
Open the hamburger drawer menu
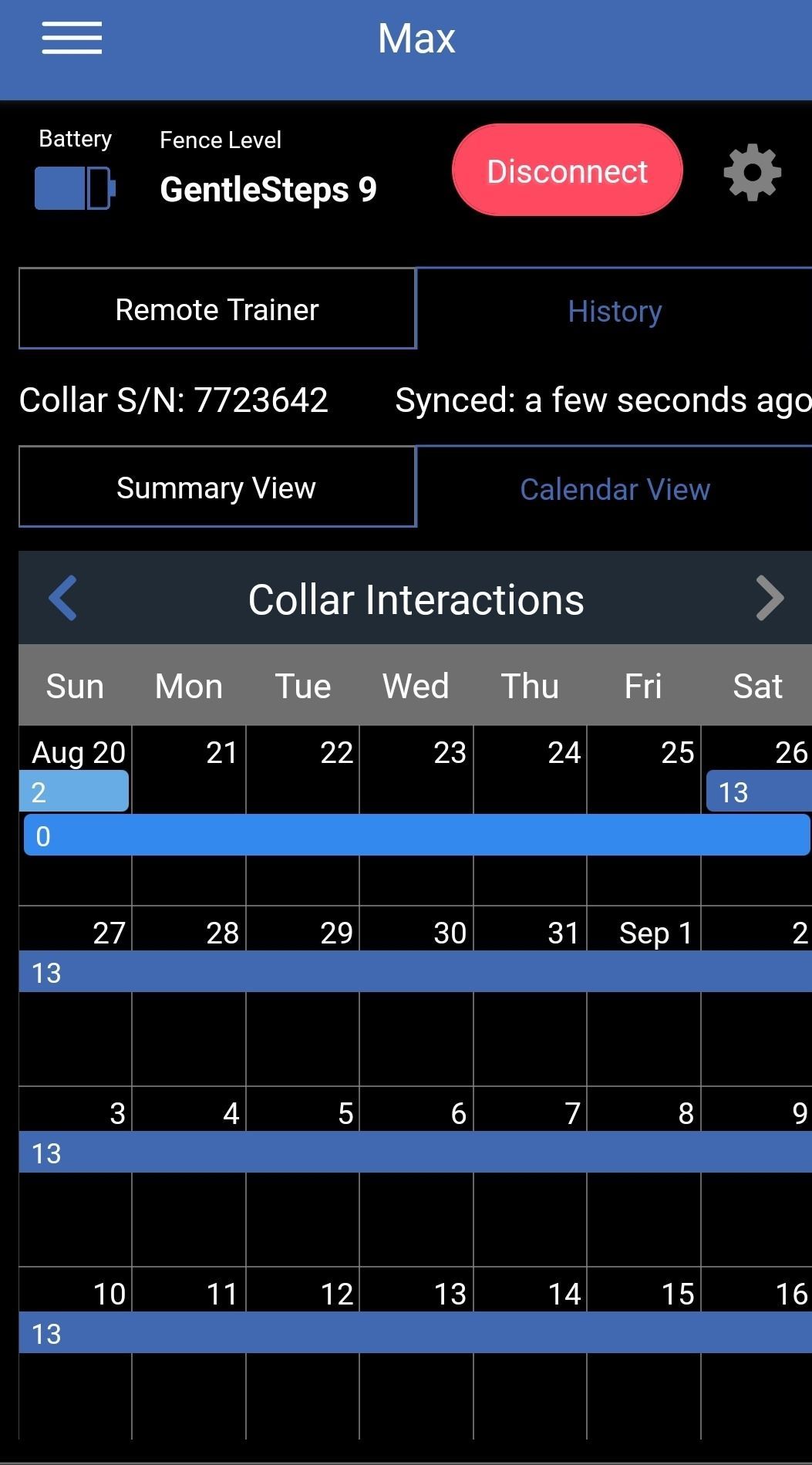pos(72,38)
